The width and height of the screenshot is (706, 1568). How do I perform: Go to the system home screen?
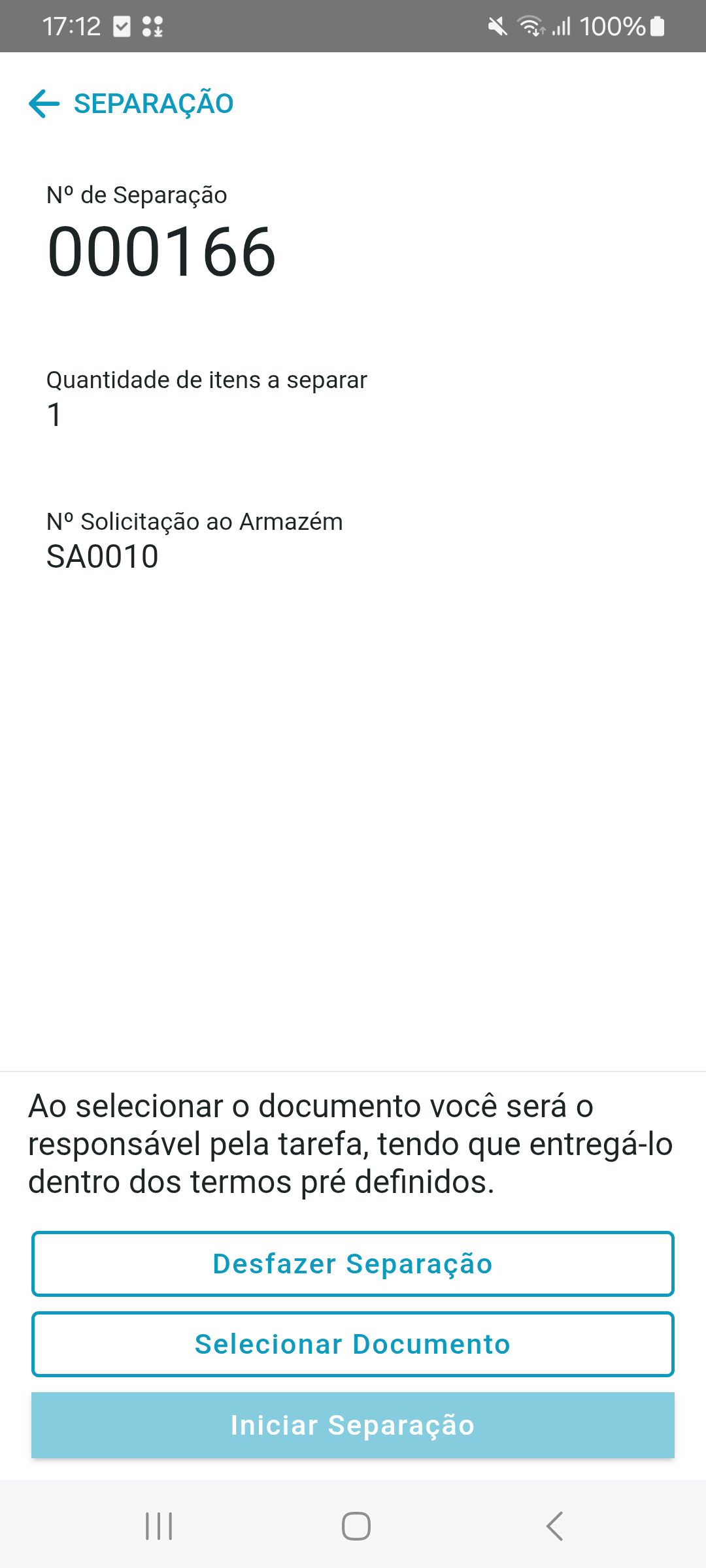click(x=356, y=1526)
